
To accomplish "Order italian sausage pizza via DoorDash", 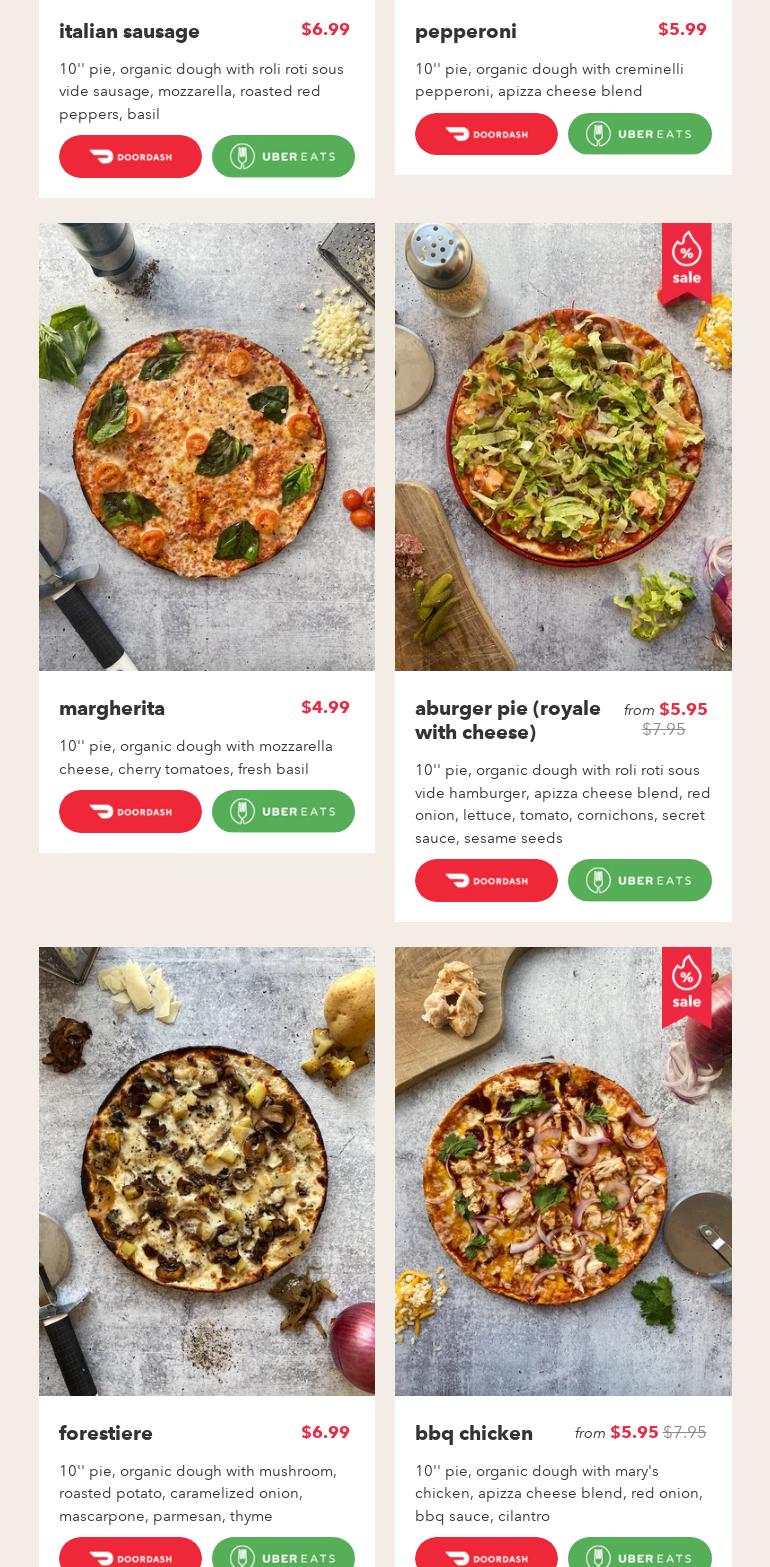I will tap(130, 156).
